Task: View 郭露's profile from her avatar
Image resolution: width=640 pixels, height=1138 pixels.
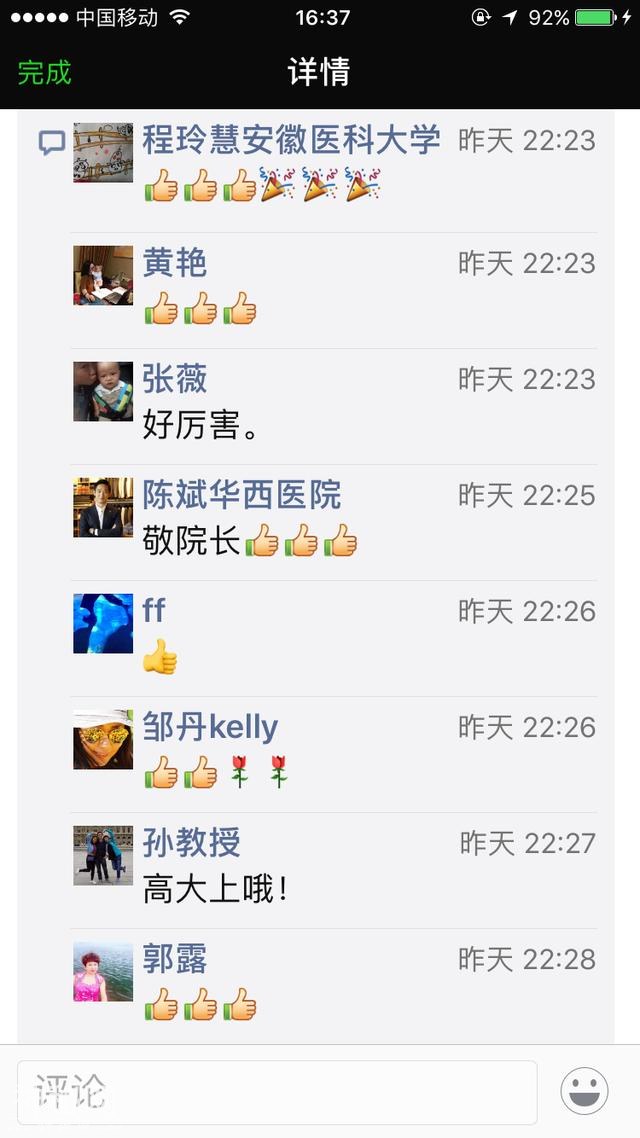Action: click(103, 971)
